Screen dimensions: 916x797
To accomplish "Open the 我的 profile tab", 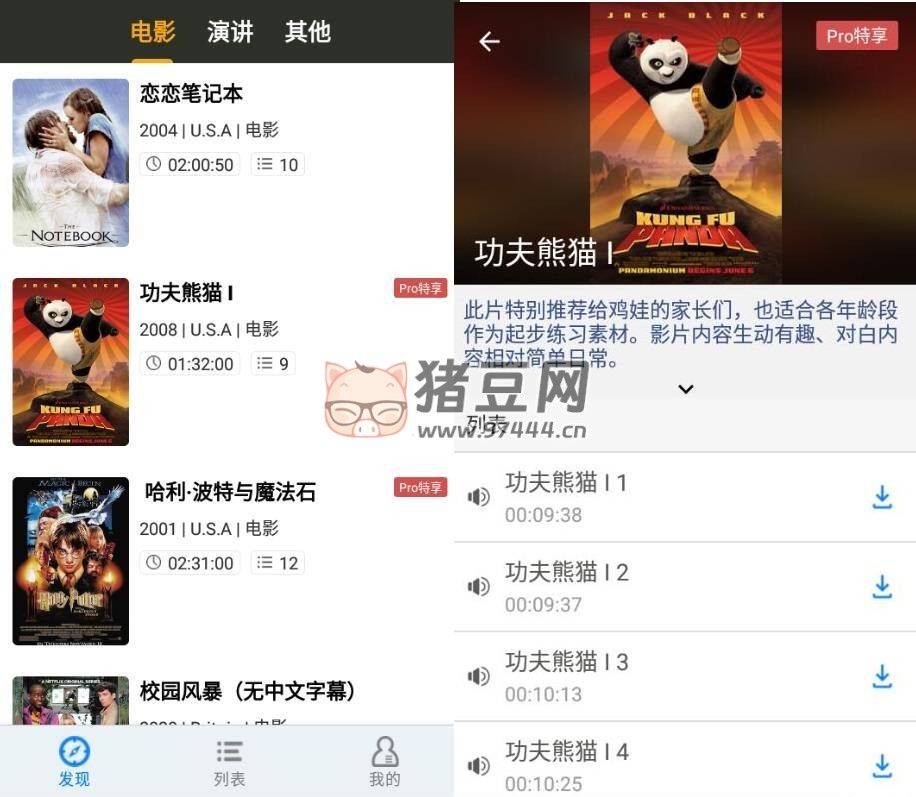I will 384,762.
